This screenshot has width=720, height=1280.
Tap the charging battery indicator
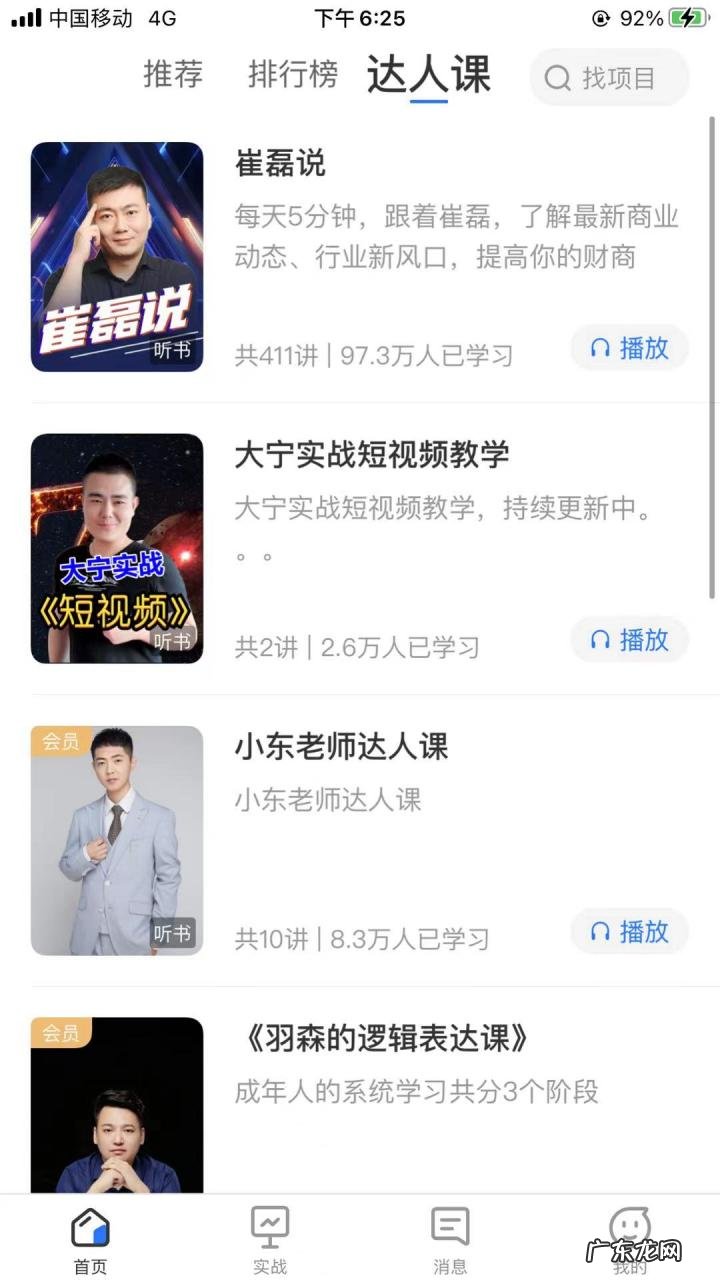pos(690,17)
